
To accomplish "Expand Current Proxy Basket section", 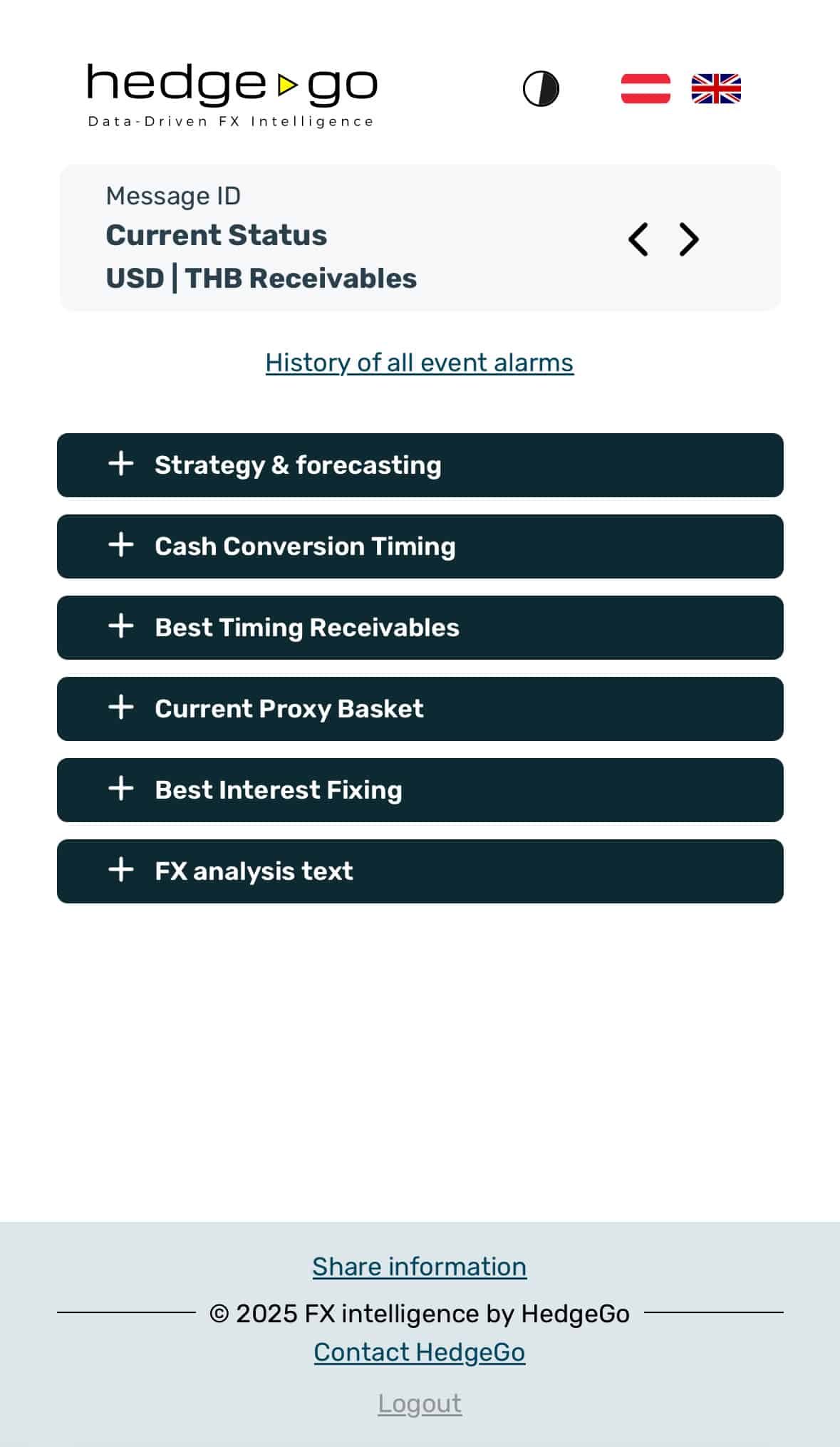I will [x=420, y=709].
